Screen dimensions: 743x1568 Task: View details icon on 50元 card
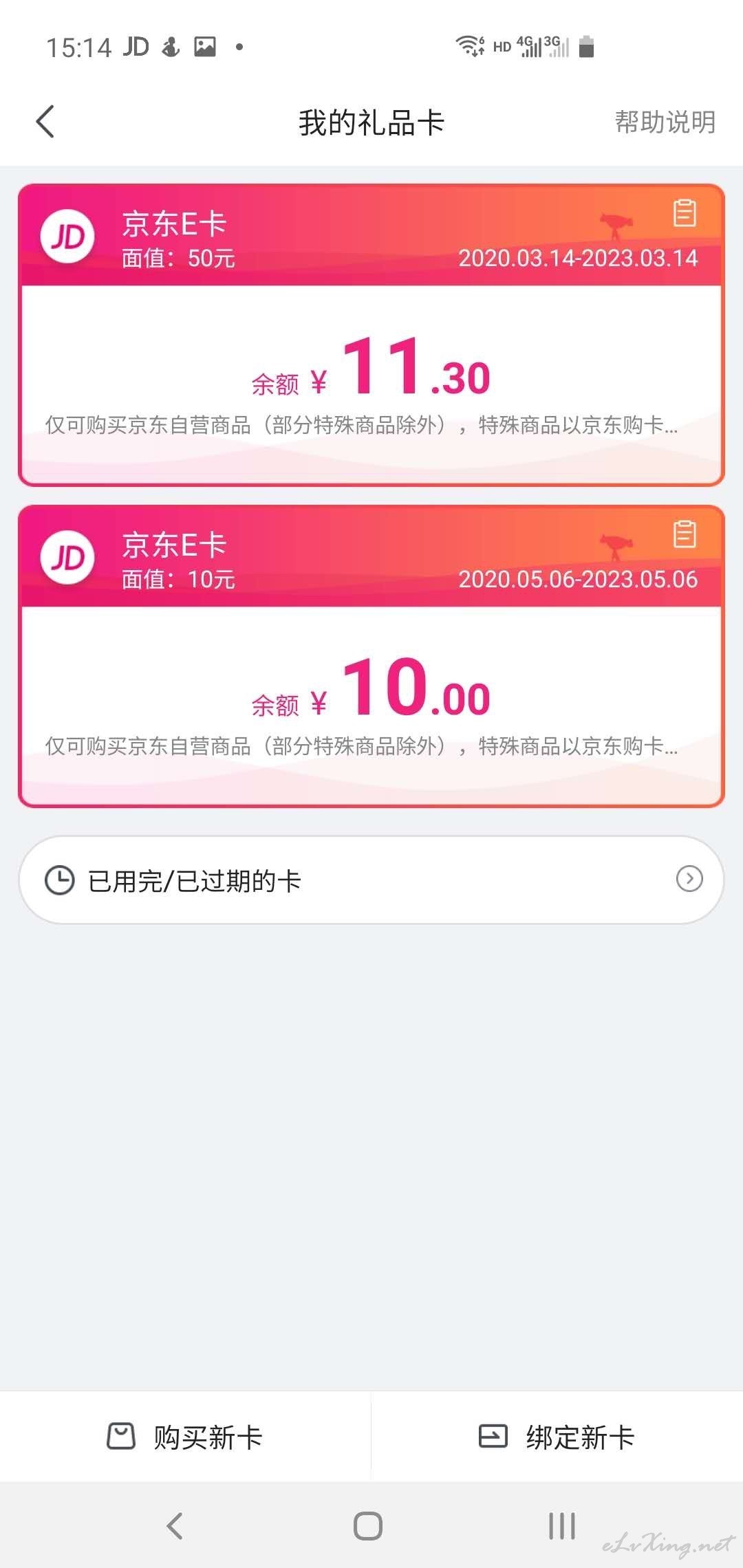[x=685, y=213]
